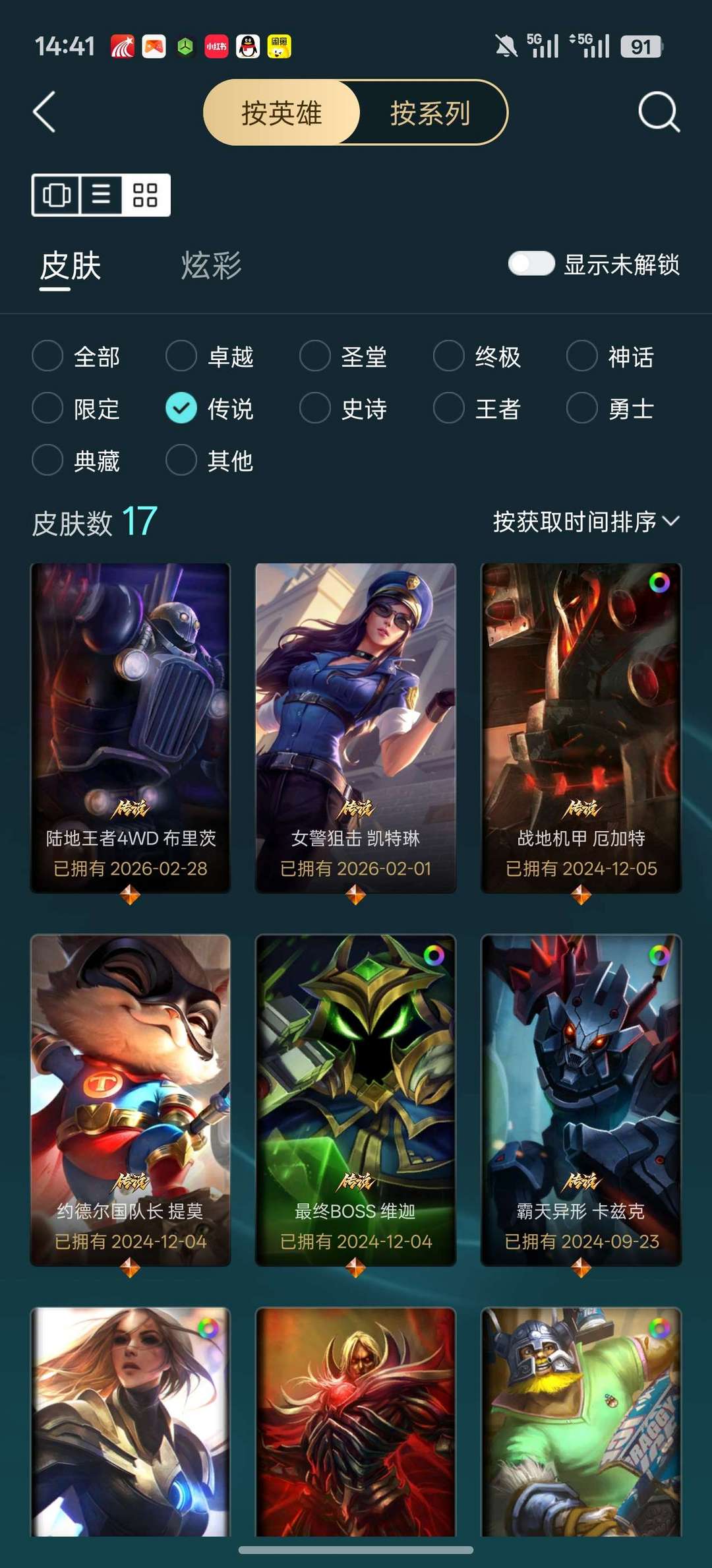Enable the 显示未解锁 switch
Viewport: 712px width, 1568px height.
tap(531, 264)
